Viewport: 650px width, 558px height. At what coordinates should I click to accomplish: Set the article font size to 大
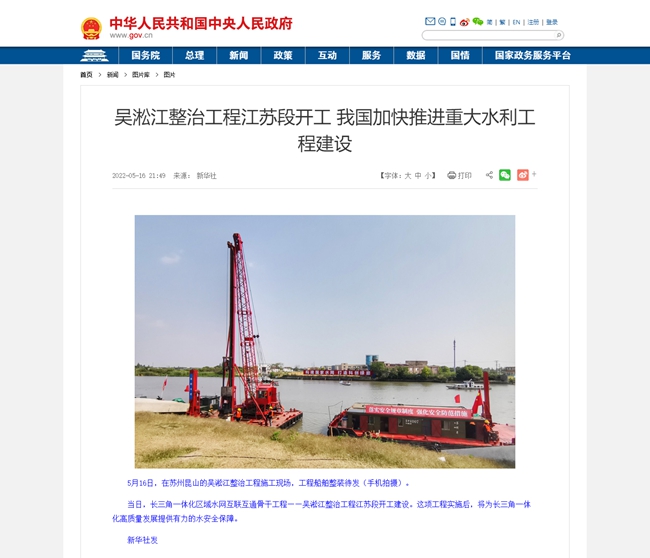407,176
